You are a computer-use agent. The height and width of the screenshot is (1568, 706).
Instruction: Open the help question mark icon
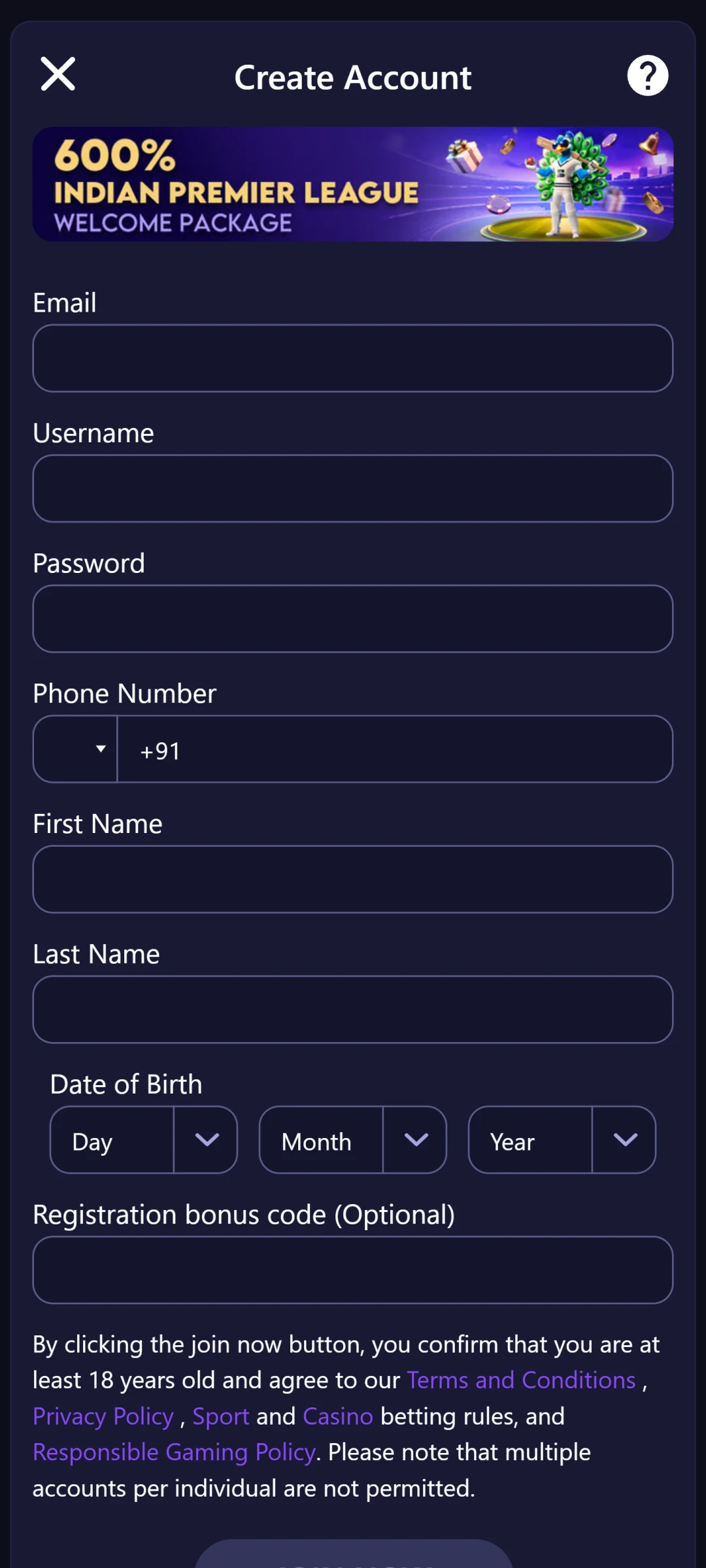tap(648, 75)
